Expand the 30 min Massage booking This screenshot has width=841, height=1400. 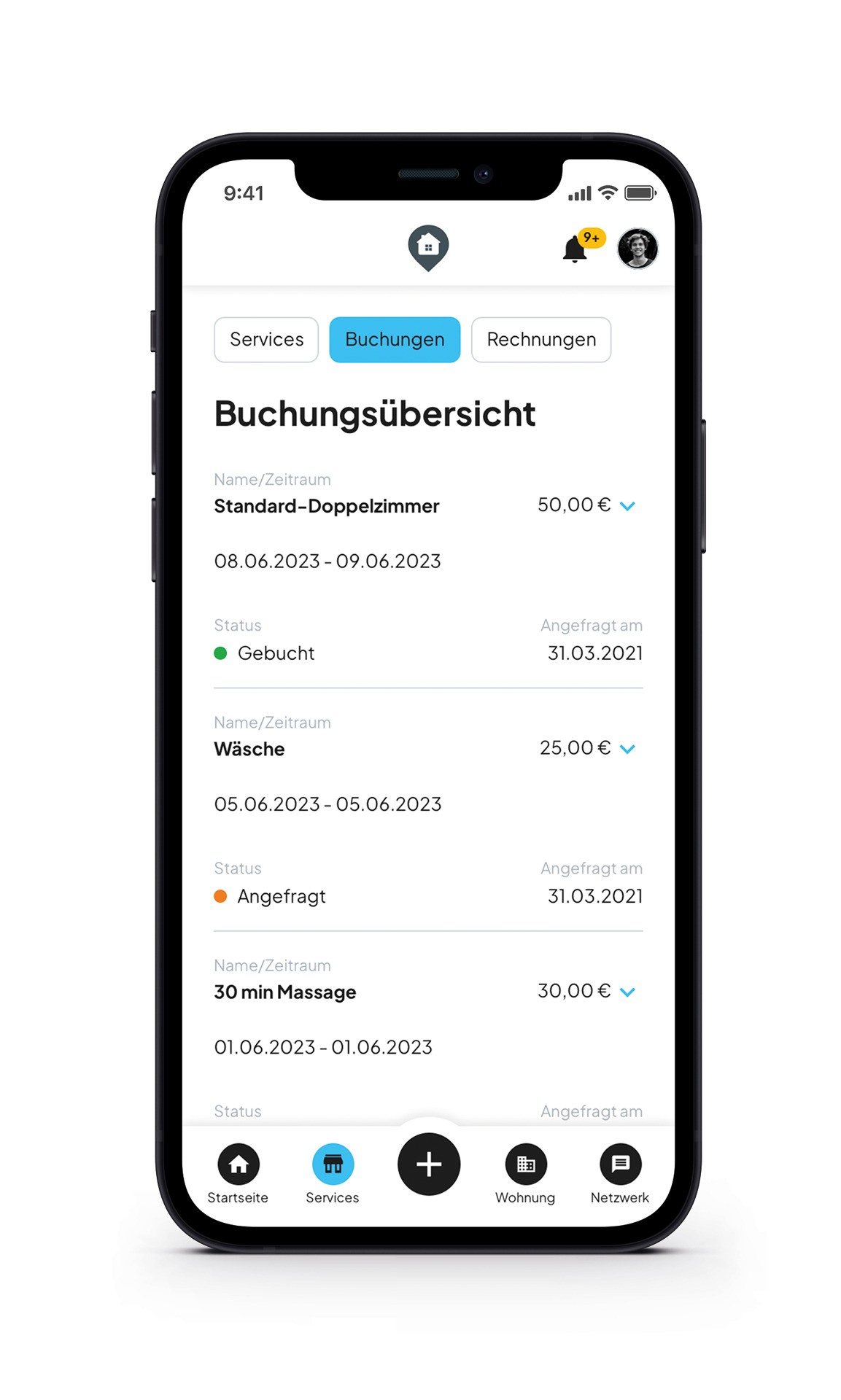click(x=627, y=992)
